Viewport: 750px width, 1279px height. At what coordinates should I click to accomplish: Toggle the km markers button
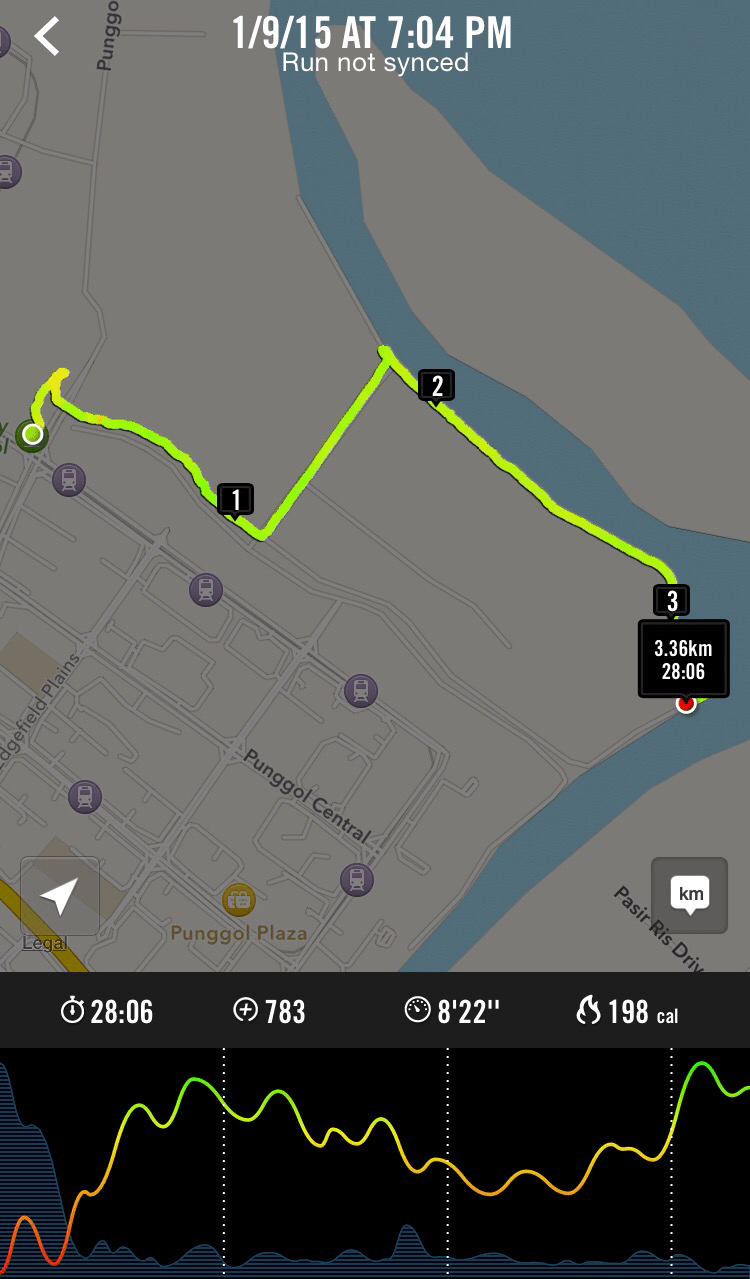690,896
